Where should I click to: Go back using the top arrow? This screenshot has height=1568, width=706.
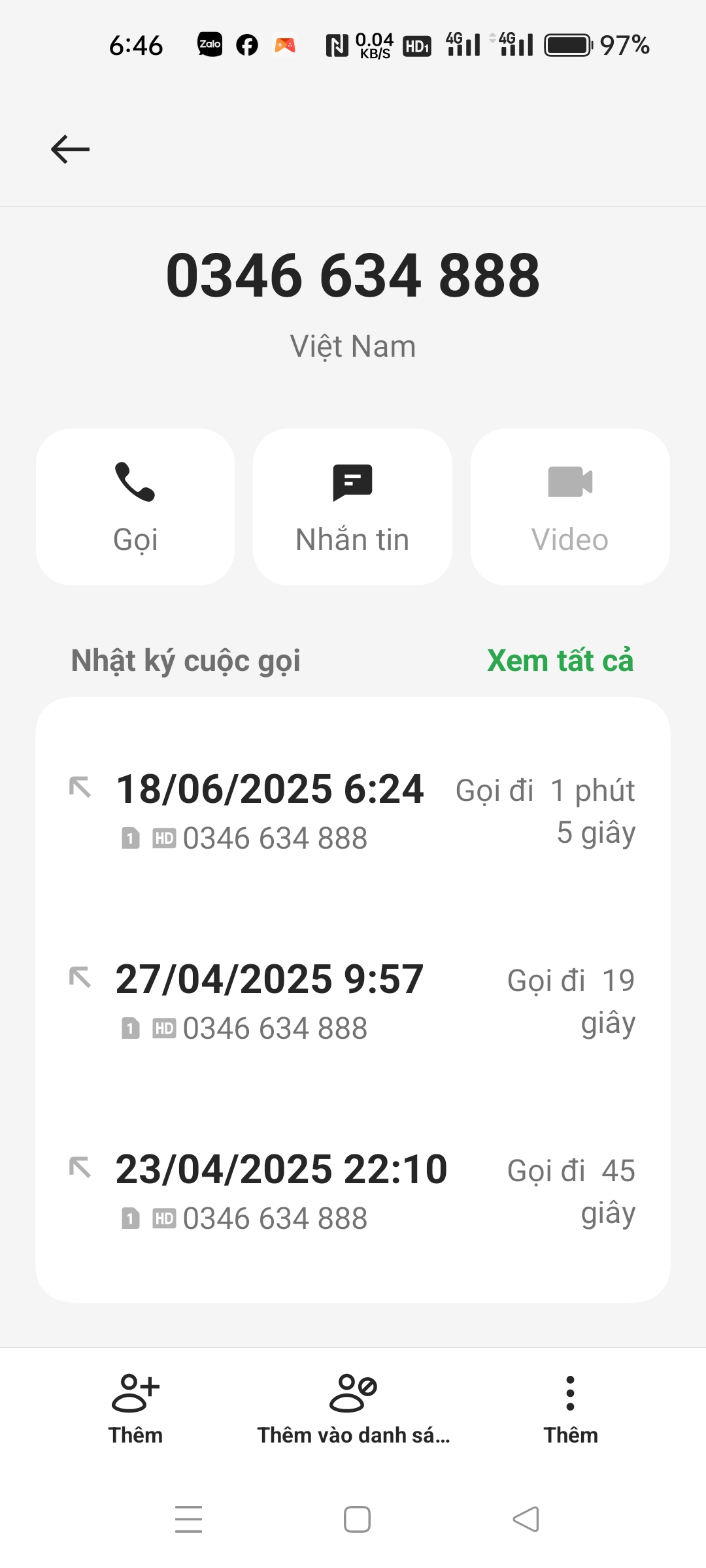tap(70, 149)
